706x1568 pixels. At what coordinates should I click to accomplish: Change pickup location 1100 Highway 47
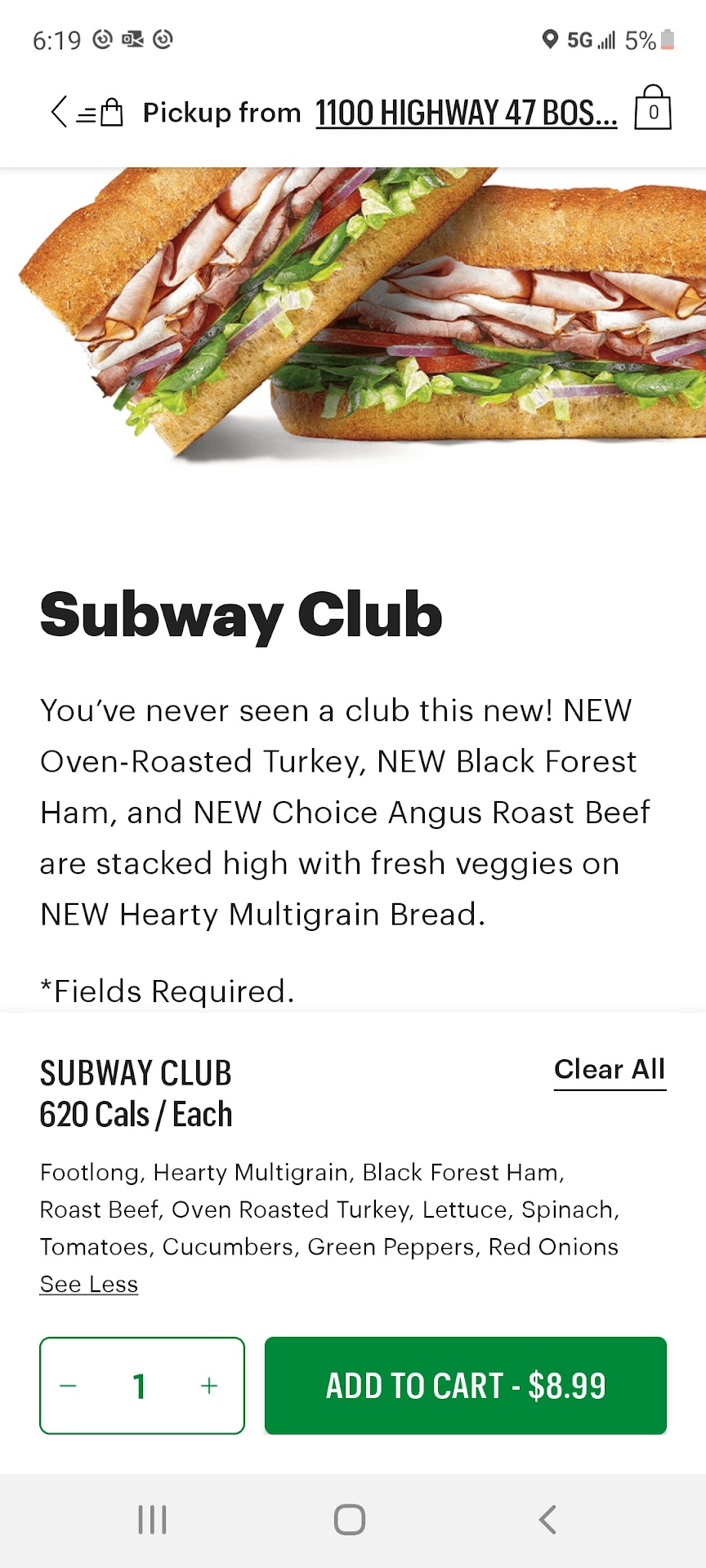click(x=466, y=113)
